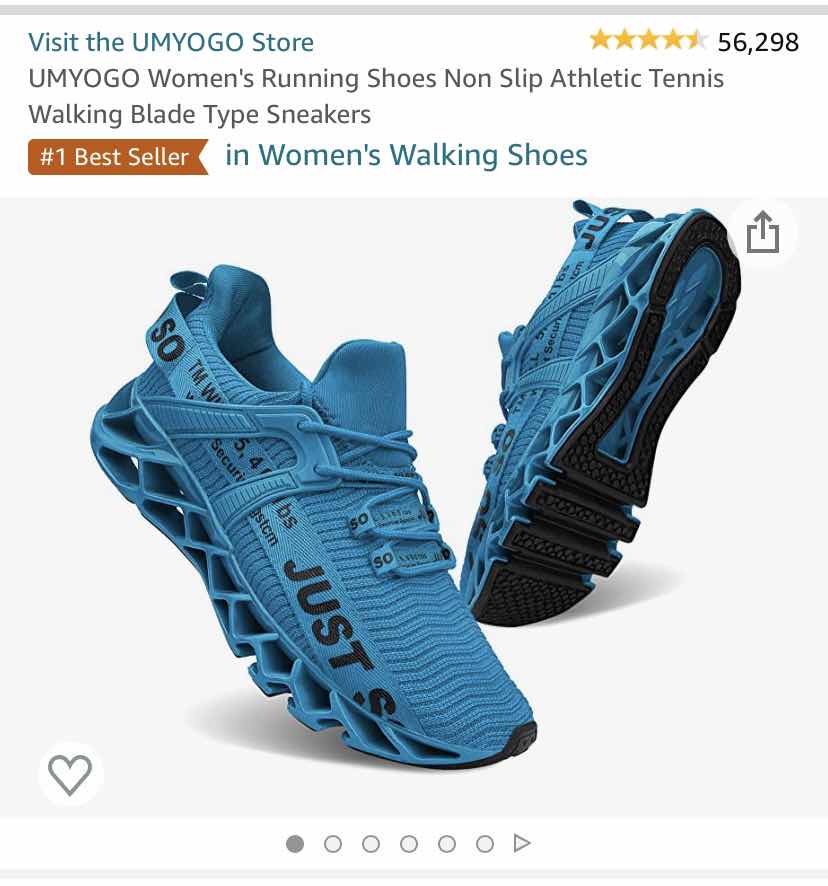The height and width of the screenshot is (886, 828).
Task: Add the shoes to your wish list
Action: 71,775
